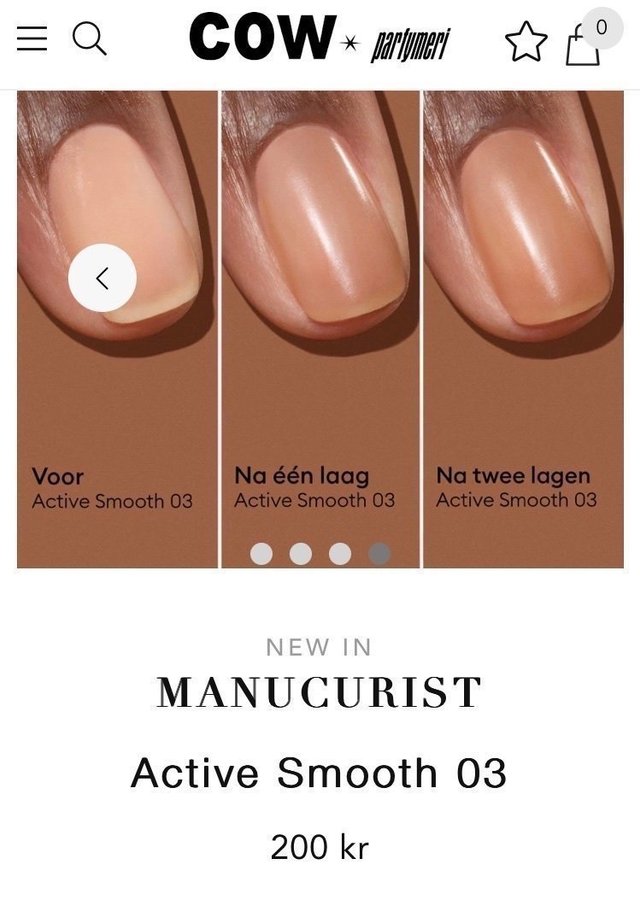
Task: Open the shopping bag
Action: click(584, 44)
